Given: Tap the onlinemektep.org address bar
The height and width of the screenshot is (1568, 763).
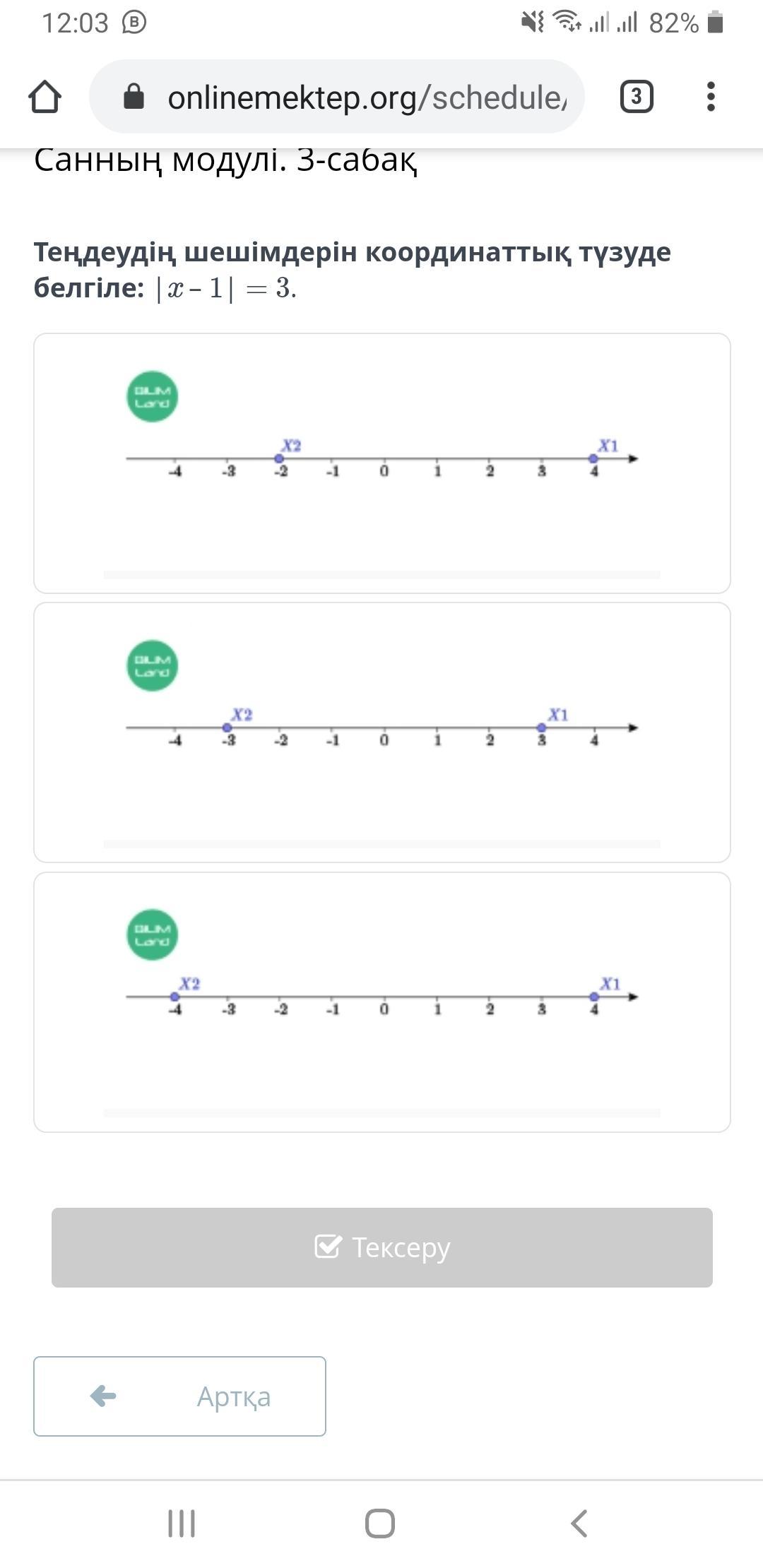Looking at the screenshot, I should (353, 97).
